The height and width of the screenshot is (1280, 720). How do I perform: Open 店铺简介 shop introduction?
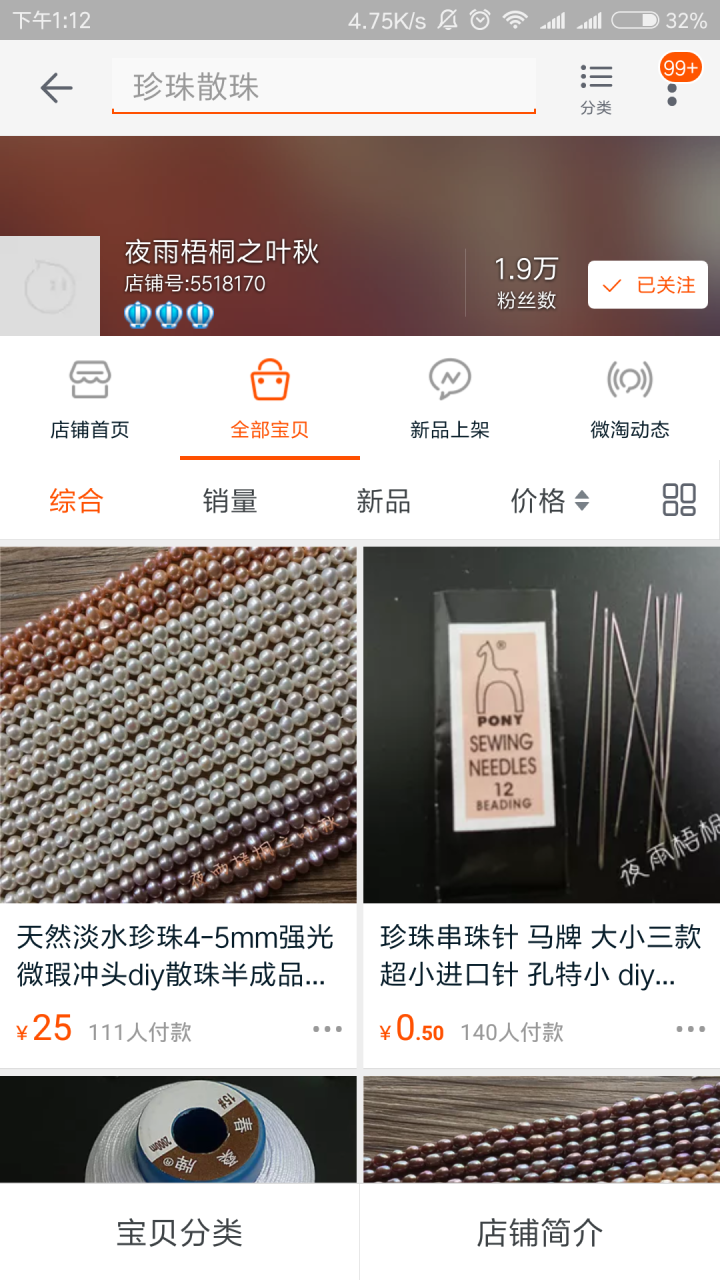click(x=540, y=1233)
